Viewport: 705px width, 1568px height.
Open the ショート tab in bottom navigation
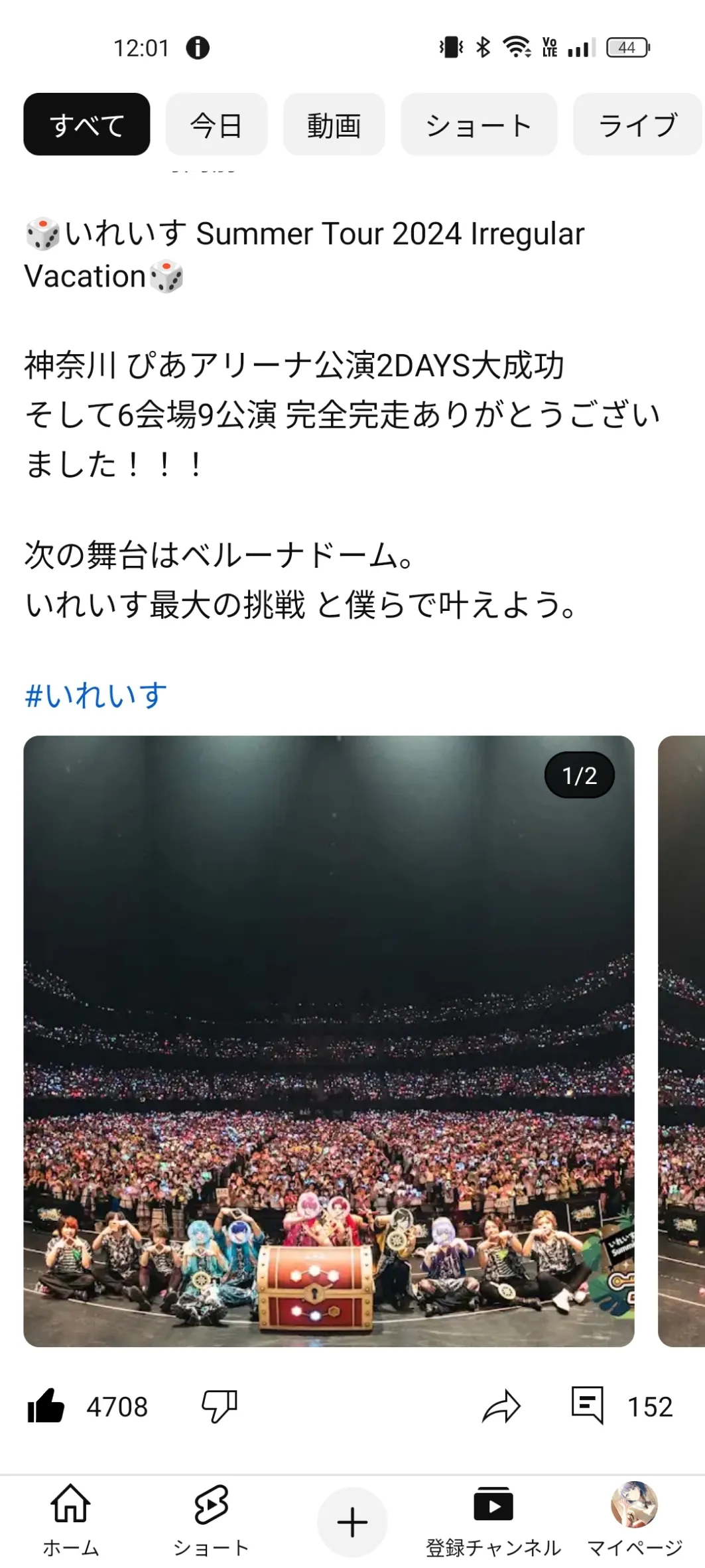211,1521
